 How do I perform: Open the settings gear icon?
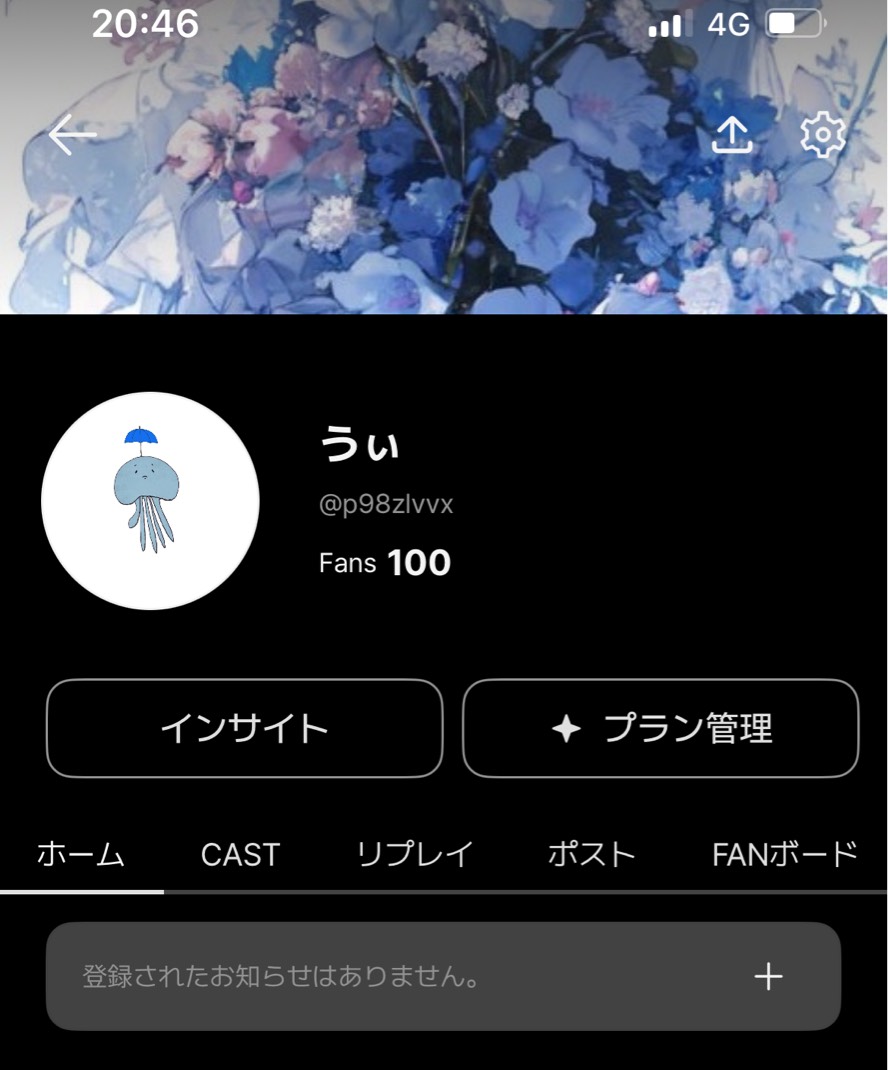click(x=822, y=135)
